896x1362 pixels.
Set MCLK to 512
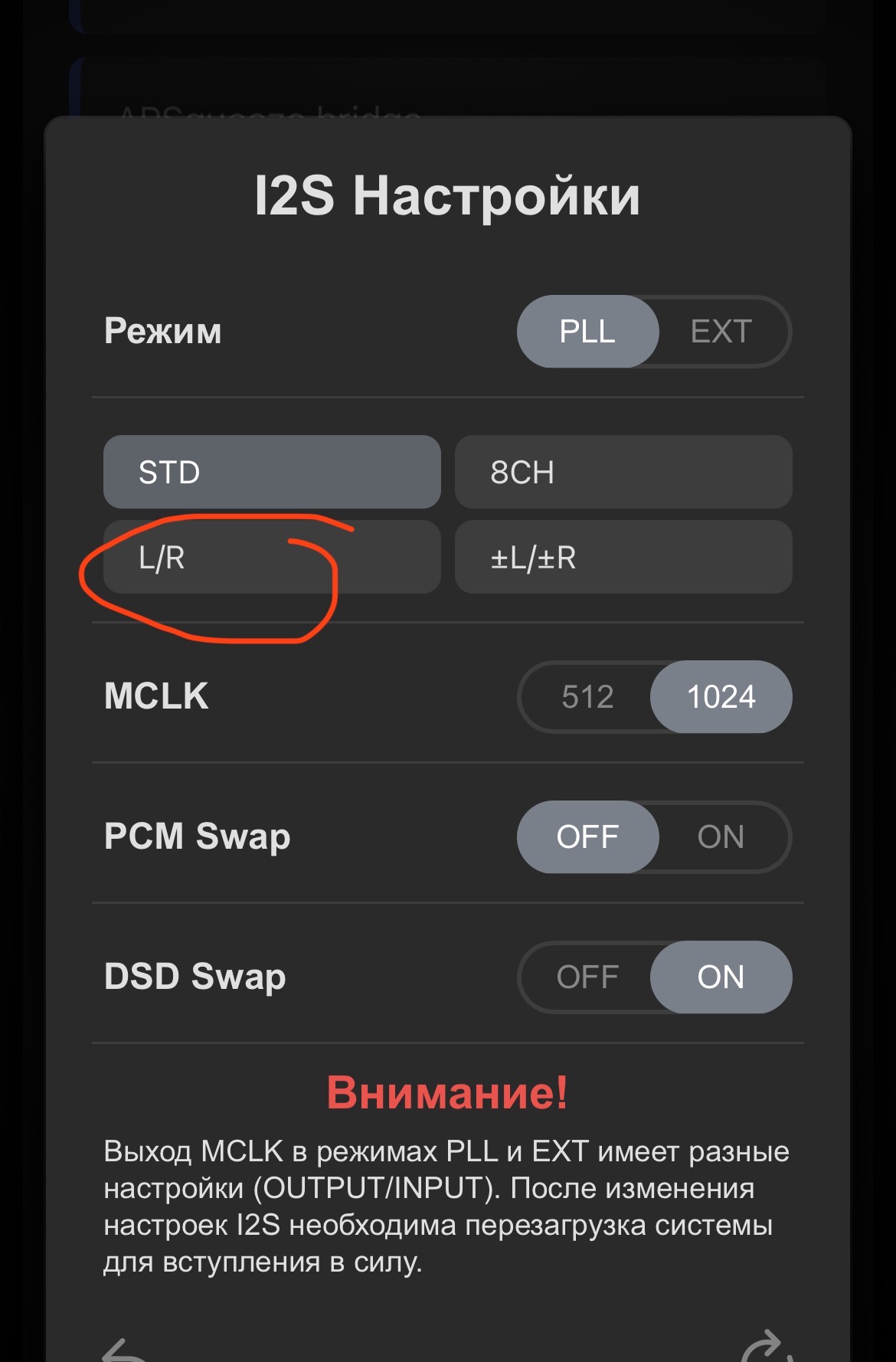pos(587,697)
